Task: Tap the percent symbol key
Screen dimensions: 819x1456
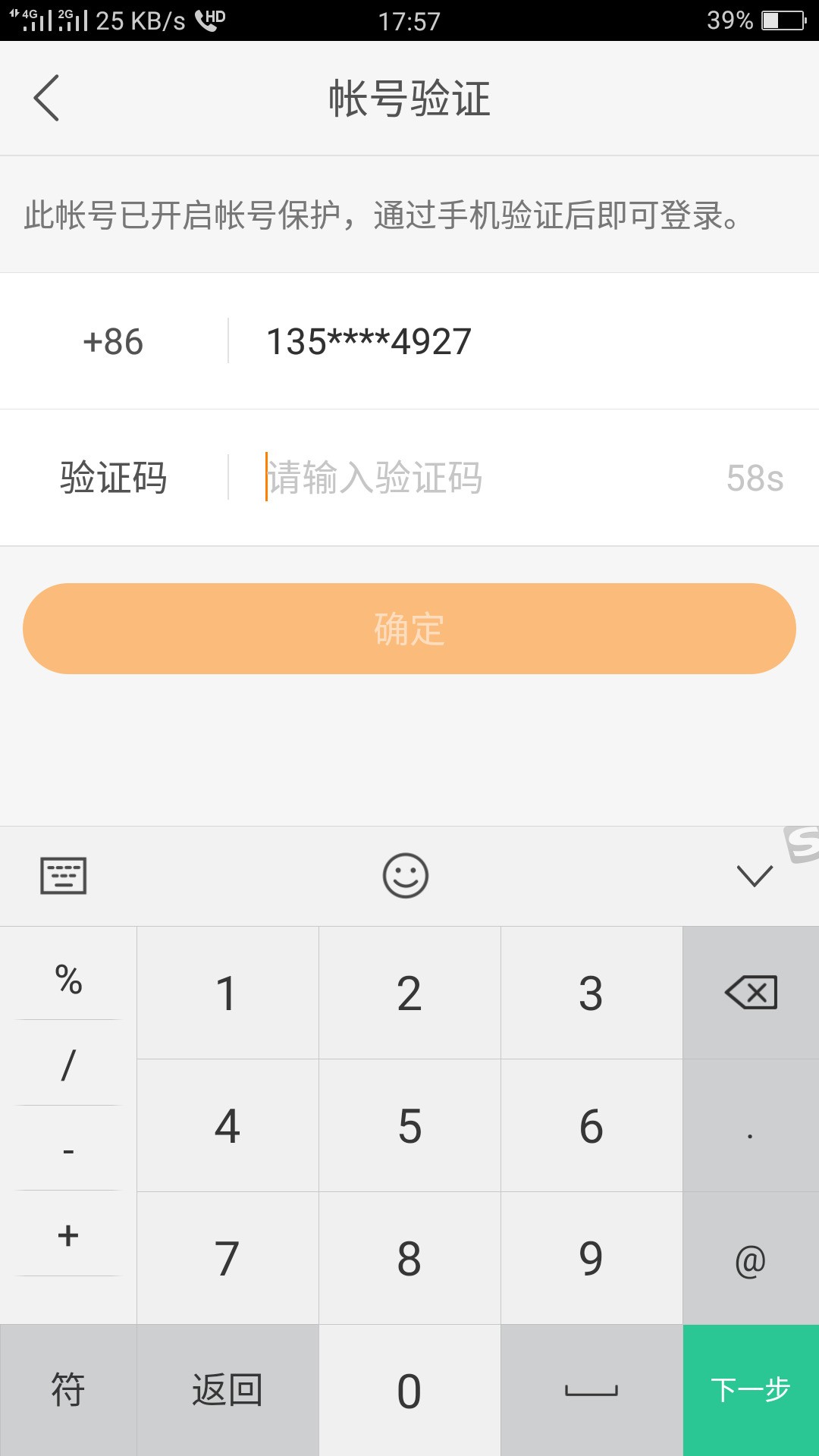Action: pyautogui.click(x=67, y=978)
